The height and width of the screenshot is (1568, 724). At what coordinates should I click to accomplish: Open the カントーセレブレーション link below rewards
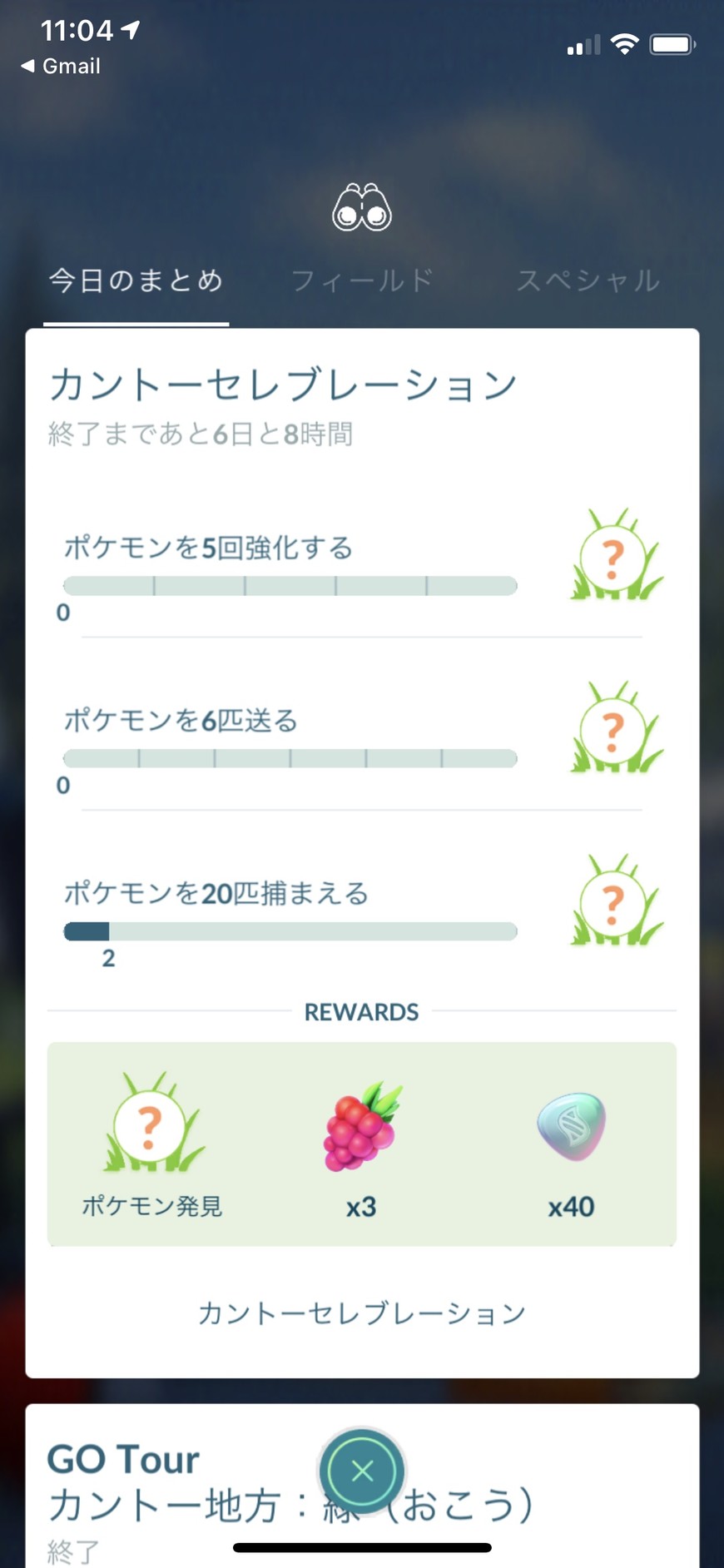362,1313
